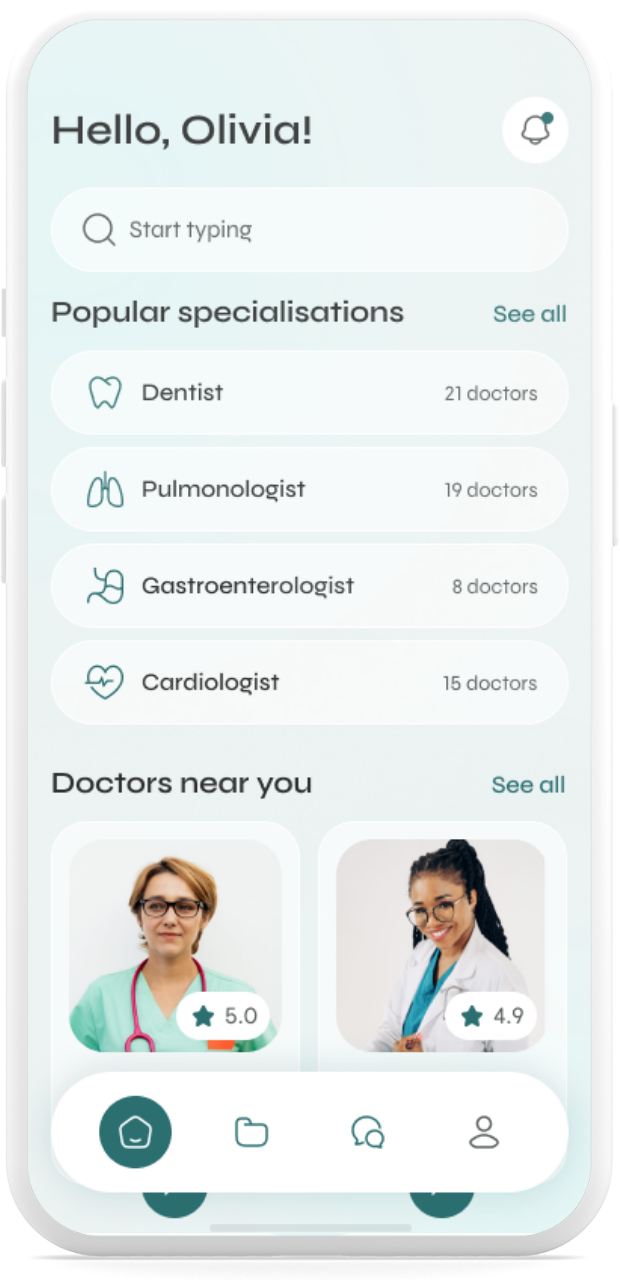Open the doctor card rated 4.9
This screenshot has height=1280, width=620.
[441, 945]
